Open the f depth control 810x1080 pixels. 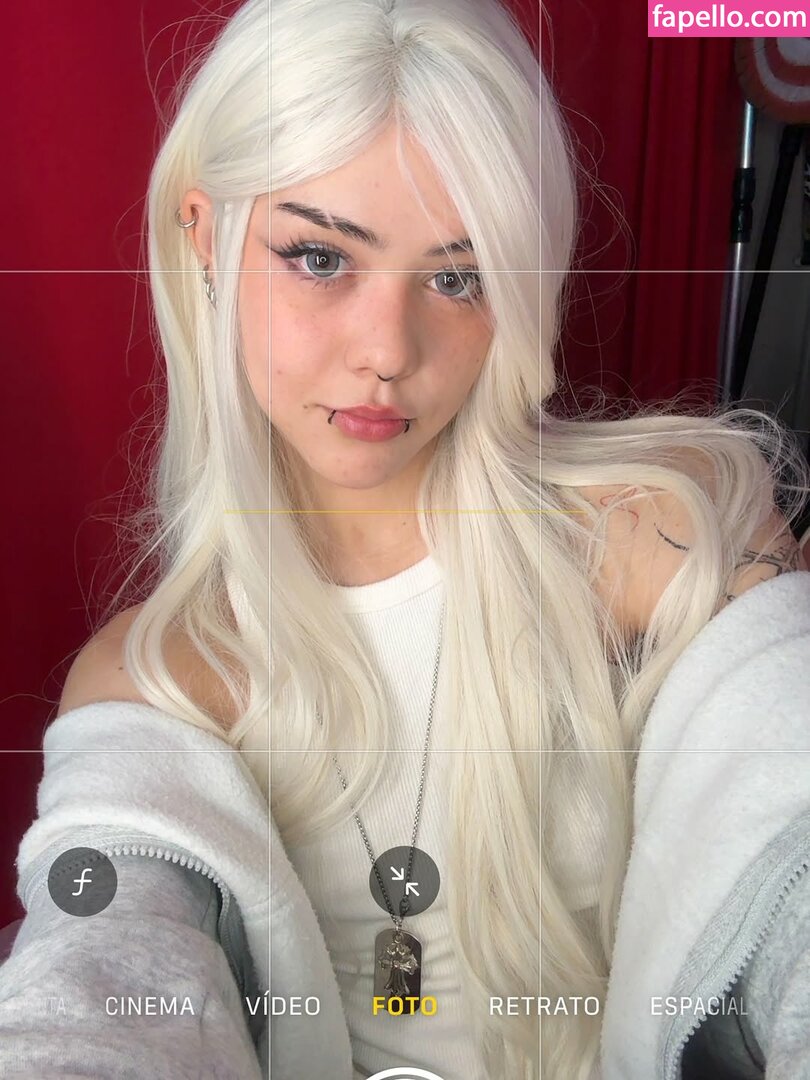(83, 882)
